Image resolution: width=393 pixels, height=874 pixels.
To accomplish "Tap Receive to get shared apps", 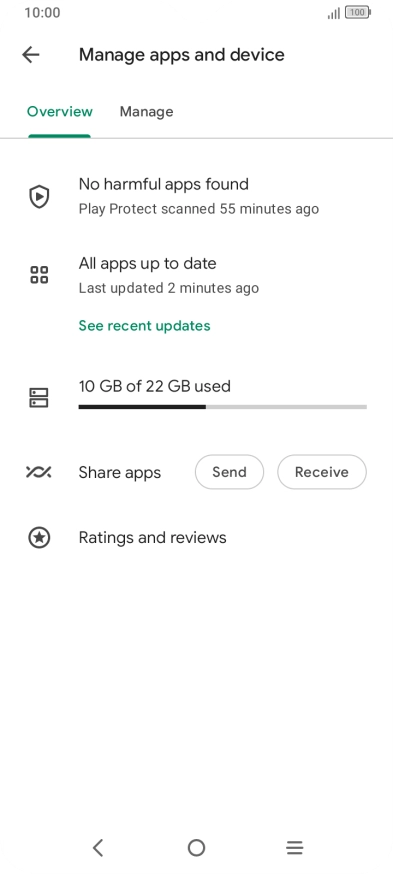I will (x=322, y=472).
